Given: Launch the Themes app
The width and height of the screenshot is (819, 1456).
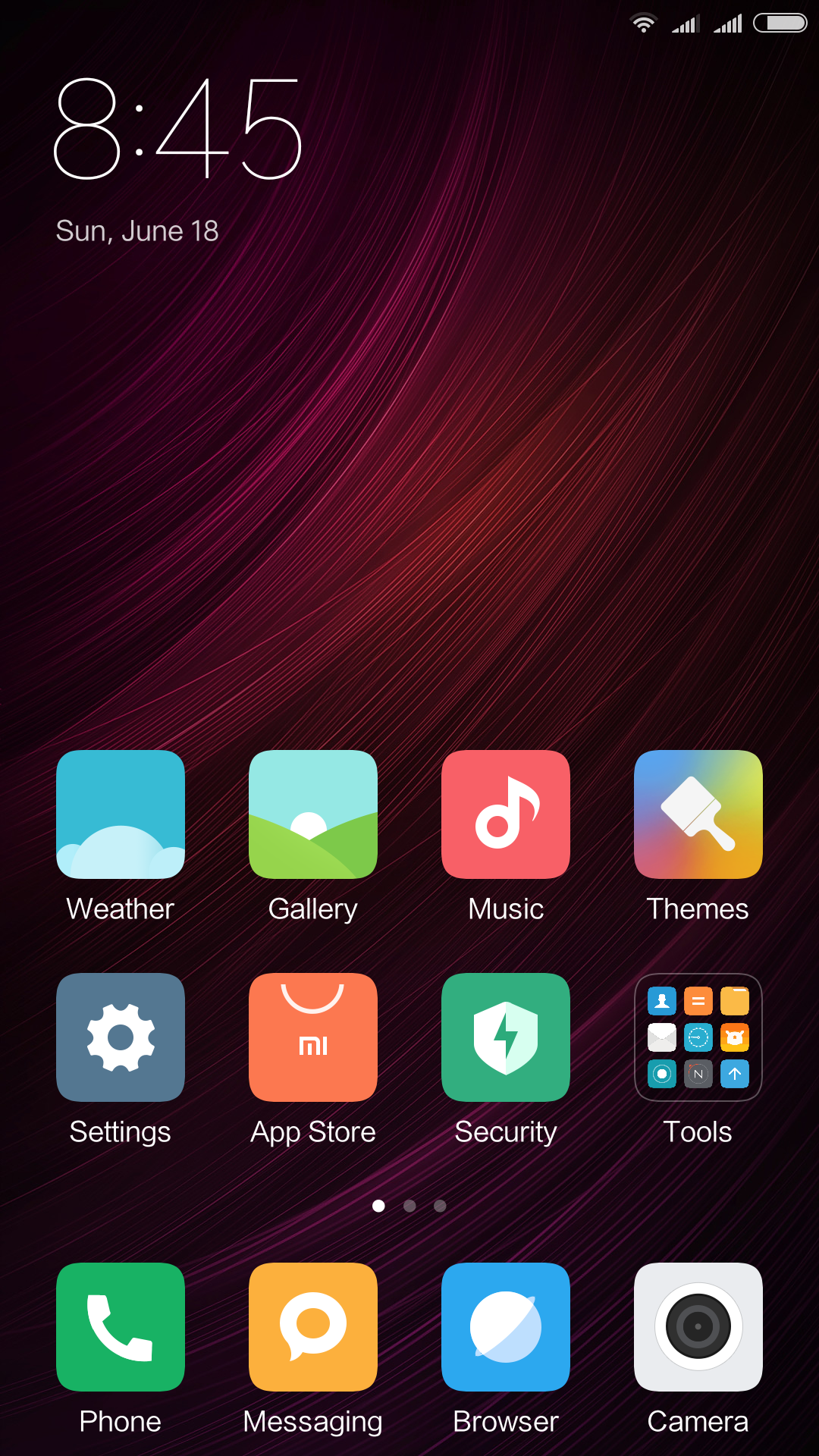Looking at the screenshot, I should coord(698,814).
